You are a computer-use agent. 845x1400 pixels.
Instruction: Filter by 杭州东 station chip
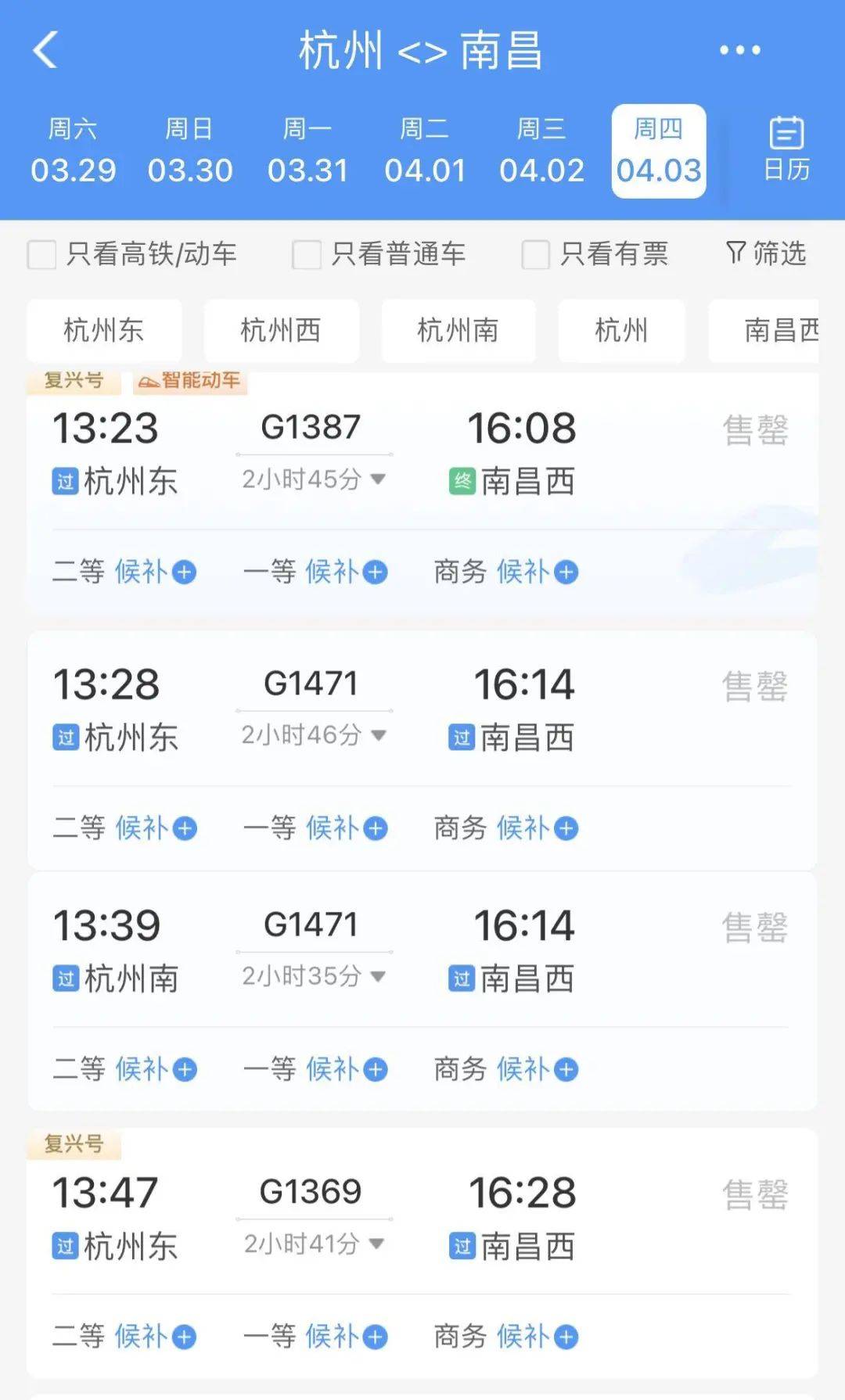pos(104,330)
